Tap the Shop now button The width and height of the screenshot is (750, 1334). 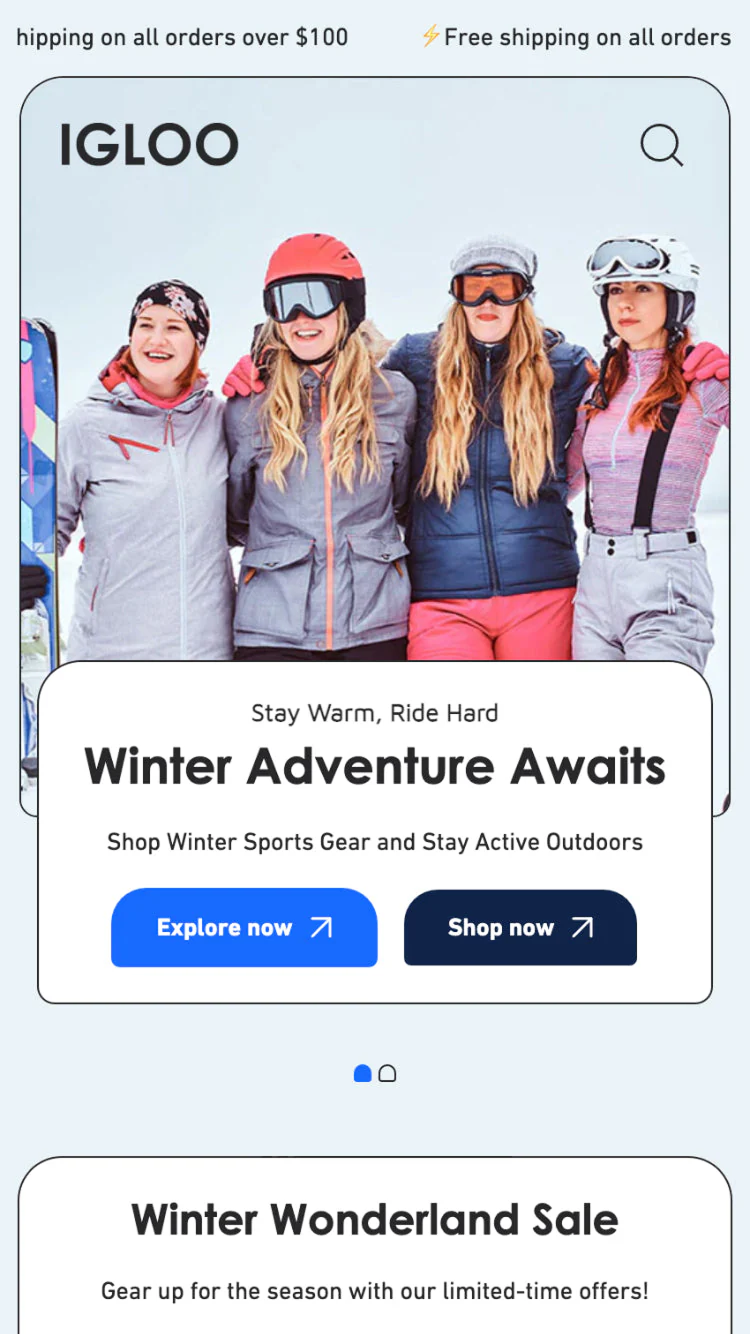coord(520,927)
